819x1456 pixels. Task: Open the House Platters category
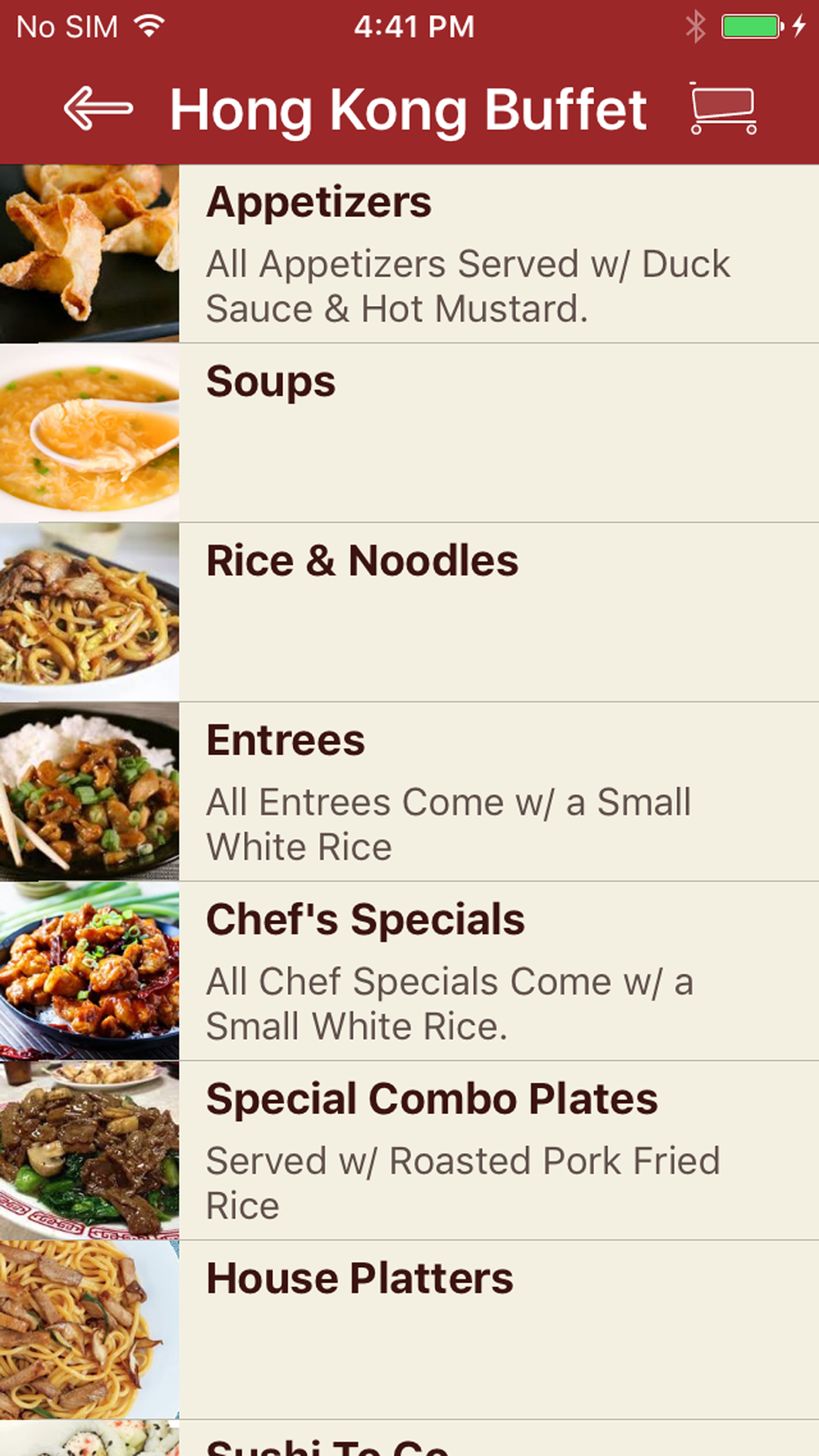pos(409,1330)
